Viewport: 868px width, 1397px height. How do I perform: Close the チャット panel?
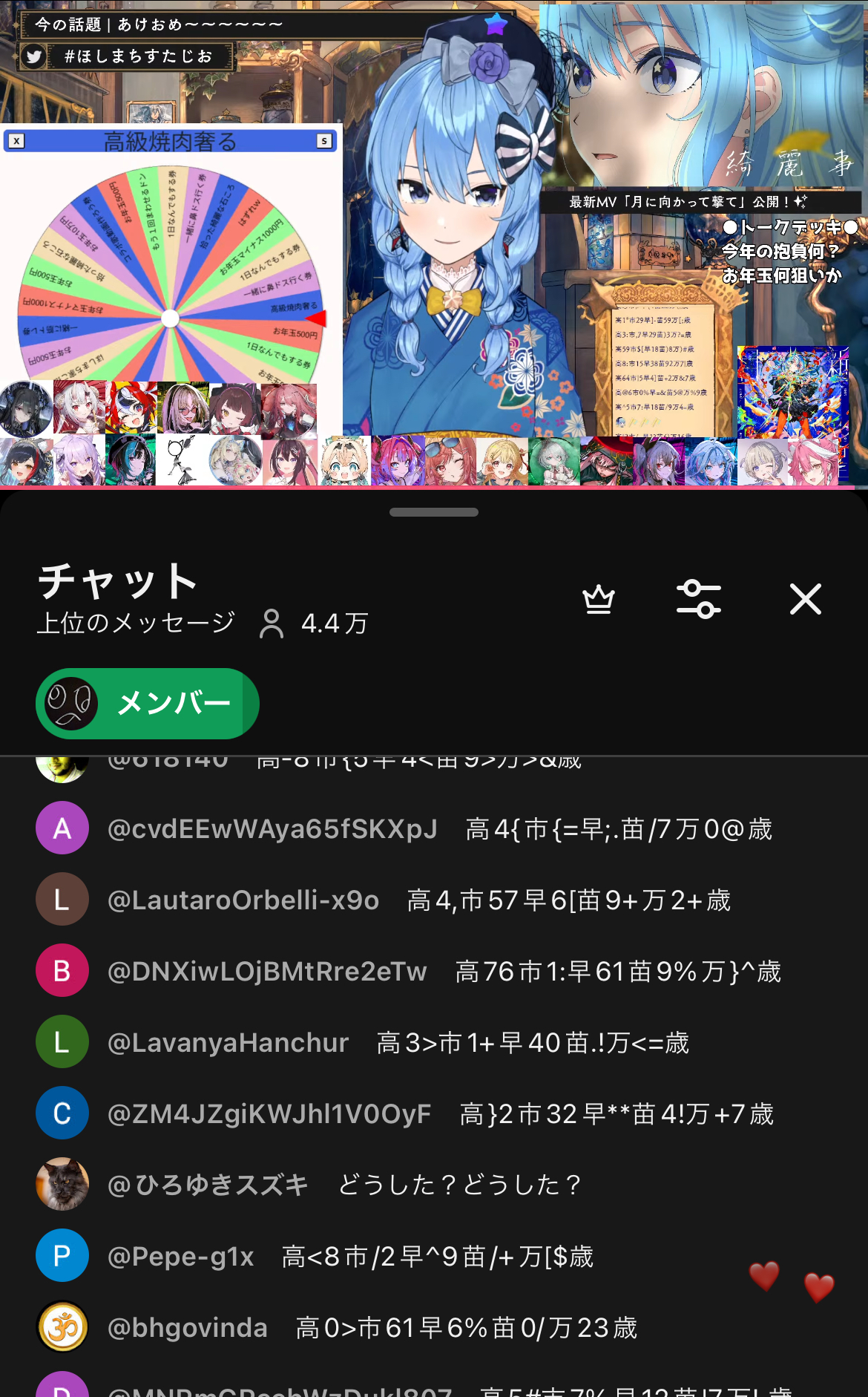(x=805, y=599)
